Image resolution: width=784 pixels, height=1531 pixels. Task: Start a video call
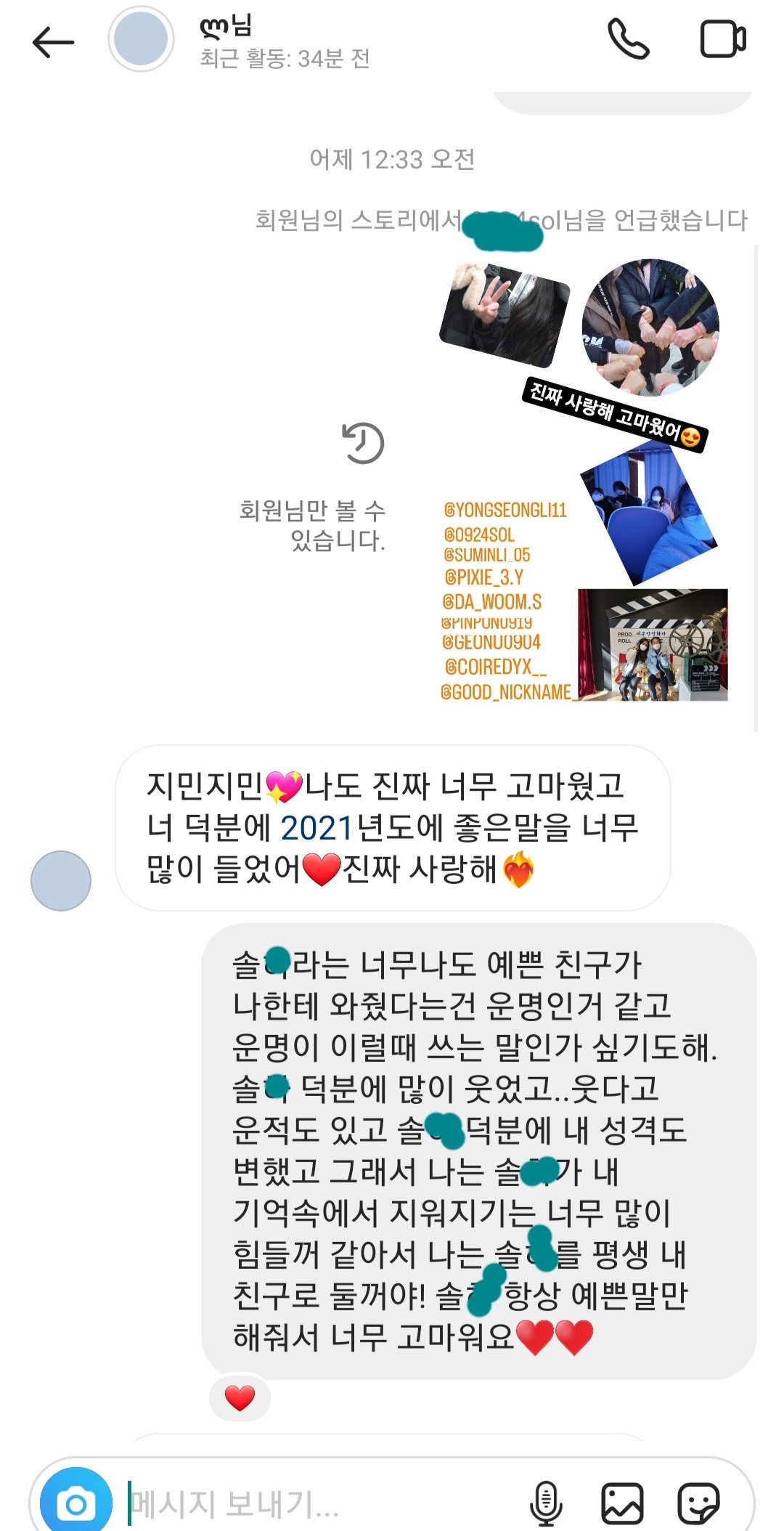coord(722,39)
